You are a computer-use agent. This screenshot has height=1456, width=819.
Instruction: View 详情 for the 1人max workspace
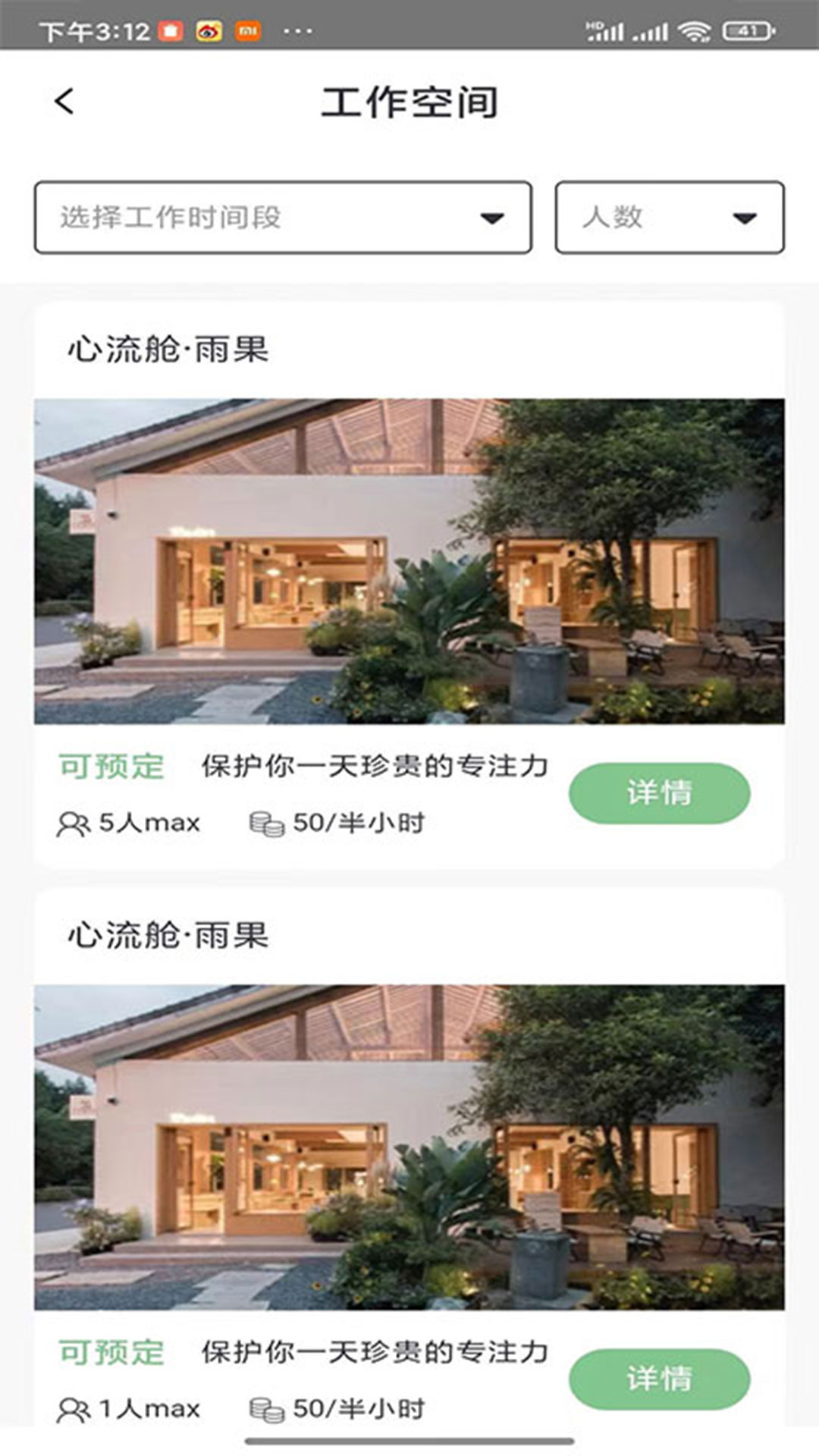pyautogui.click(x=659, y=1379)
